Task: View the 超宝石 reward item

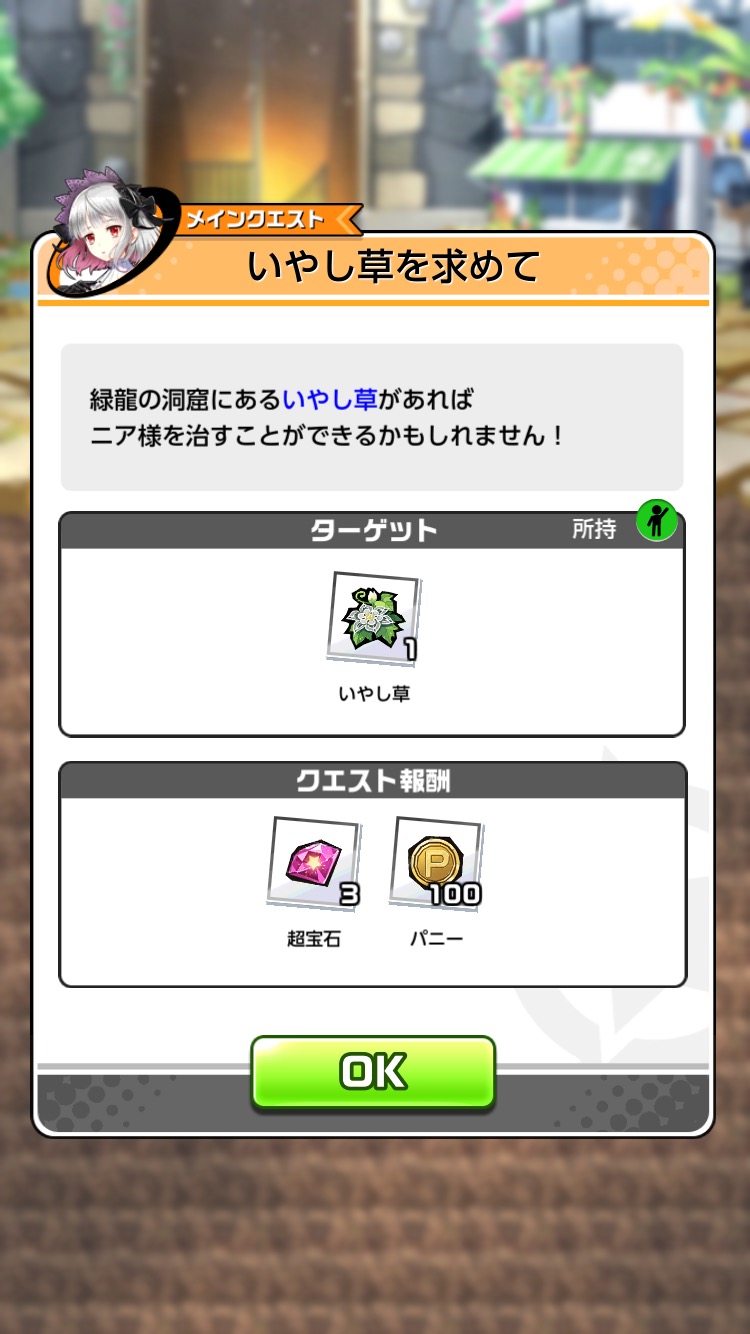Action: tap(314, 863)
